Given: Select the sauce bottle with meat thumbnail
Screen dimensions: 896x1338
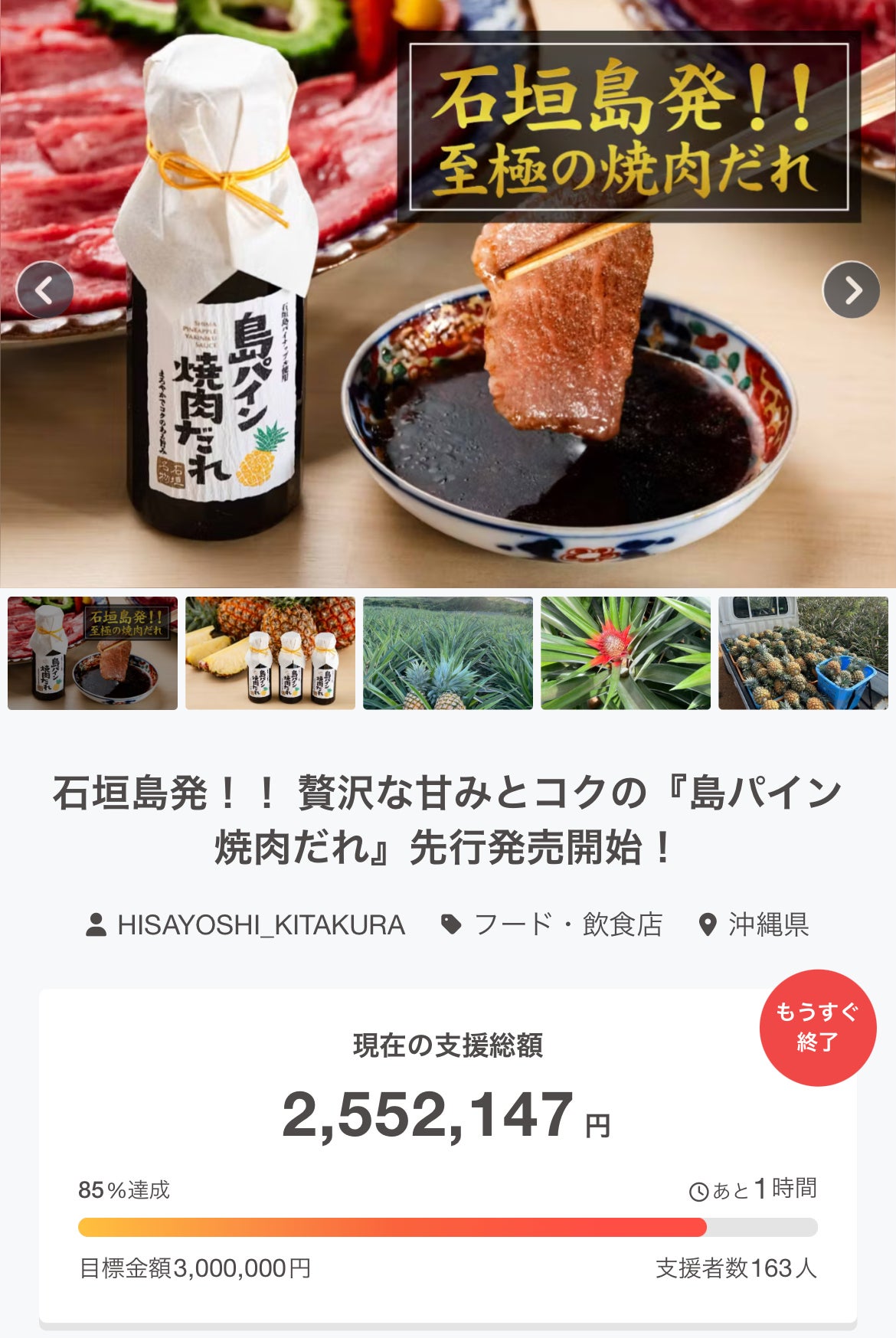Looking at the screenshot, I should click(x=93, y=653).
